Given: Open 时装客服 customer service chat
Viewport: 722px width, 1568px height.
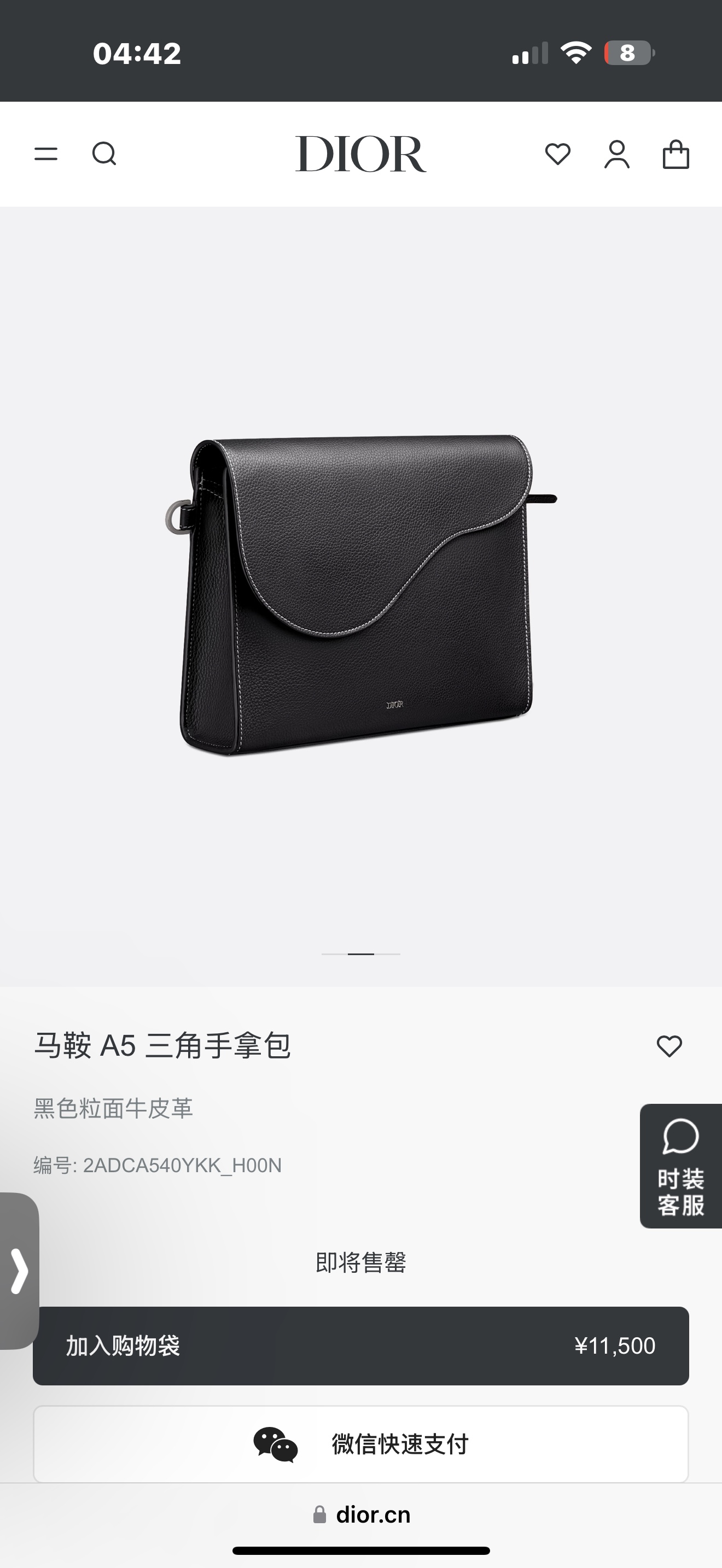Looking at the screenshot, I should tap(680, 1166).
